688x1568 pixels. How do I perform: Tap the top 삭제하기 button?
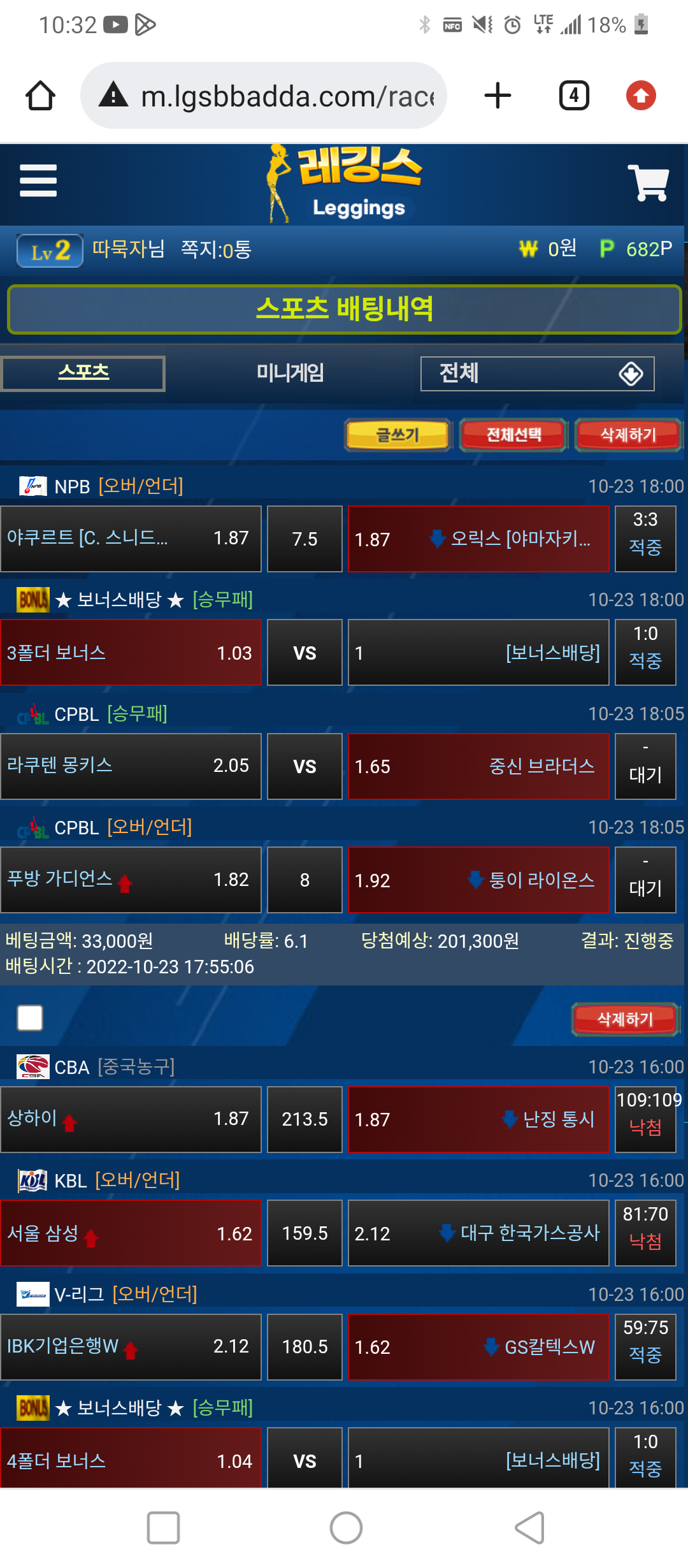[628, 435]
